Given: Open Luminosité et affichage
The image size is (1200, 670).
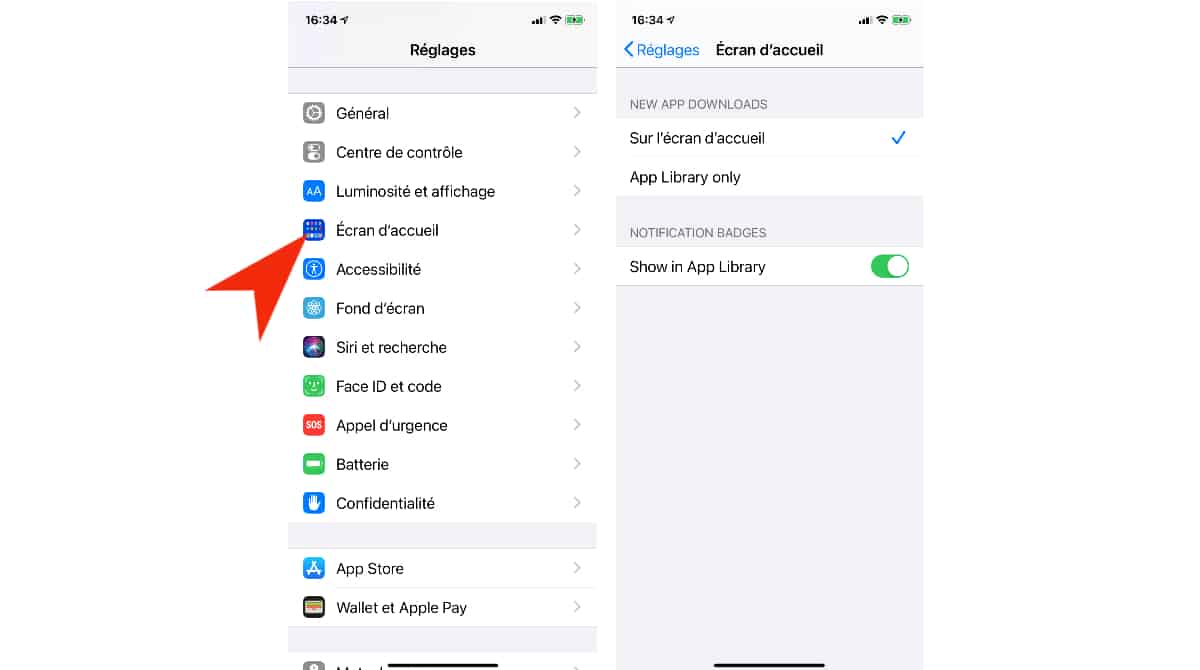Looking at the screenshot, I should tap(442, 191).
